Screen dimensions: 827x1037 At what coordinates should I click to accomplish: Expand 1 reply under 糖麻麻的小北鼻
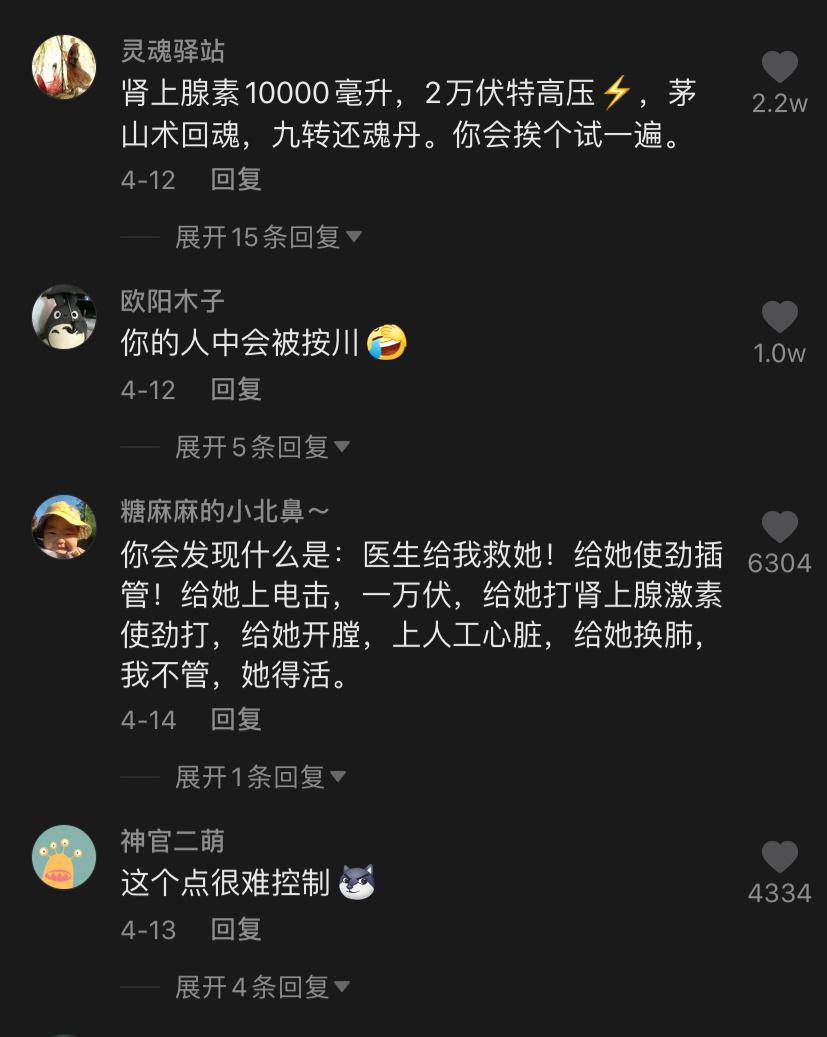(x=260, y=777)
